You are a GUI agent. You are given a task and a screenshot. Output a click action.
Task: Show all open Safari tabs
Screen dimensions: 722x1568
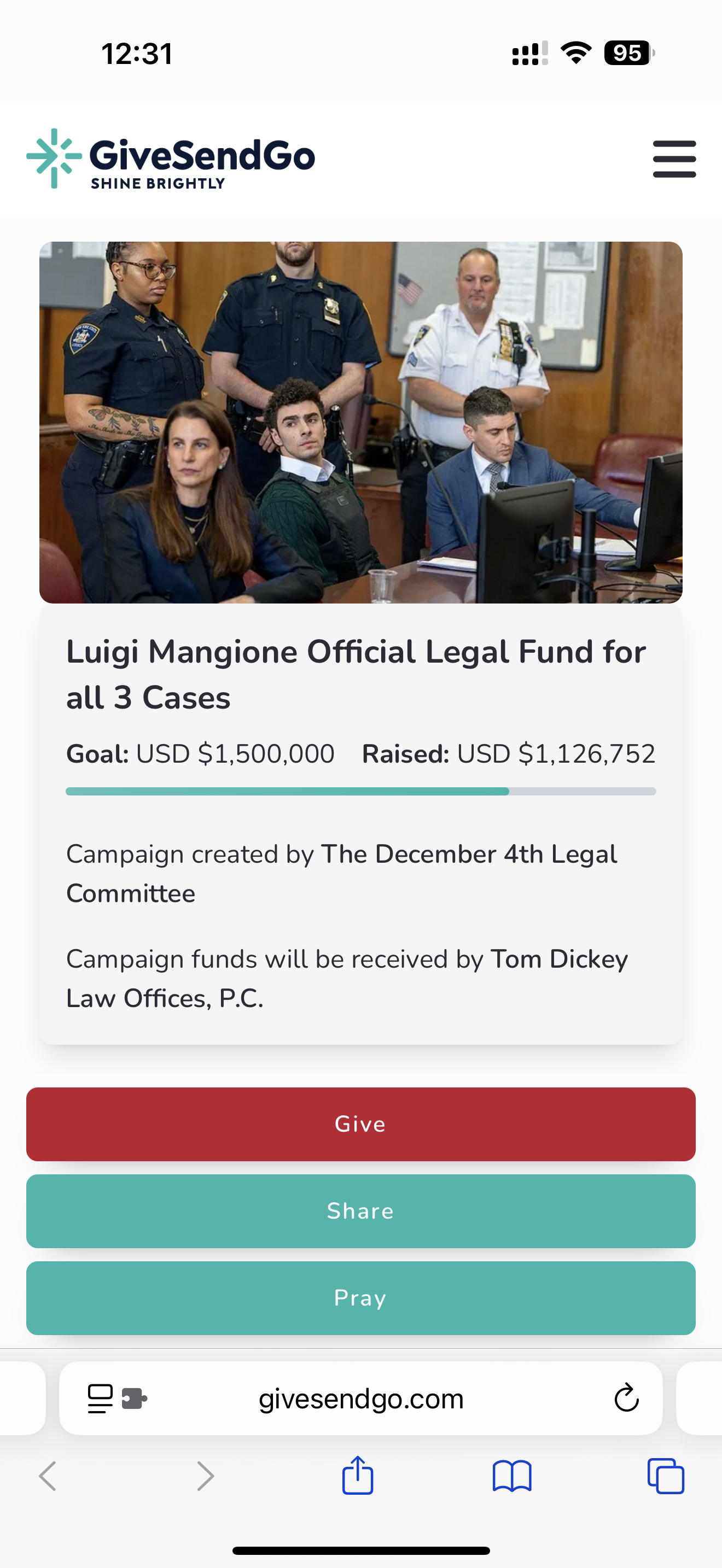click(x=665, y=1476)
